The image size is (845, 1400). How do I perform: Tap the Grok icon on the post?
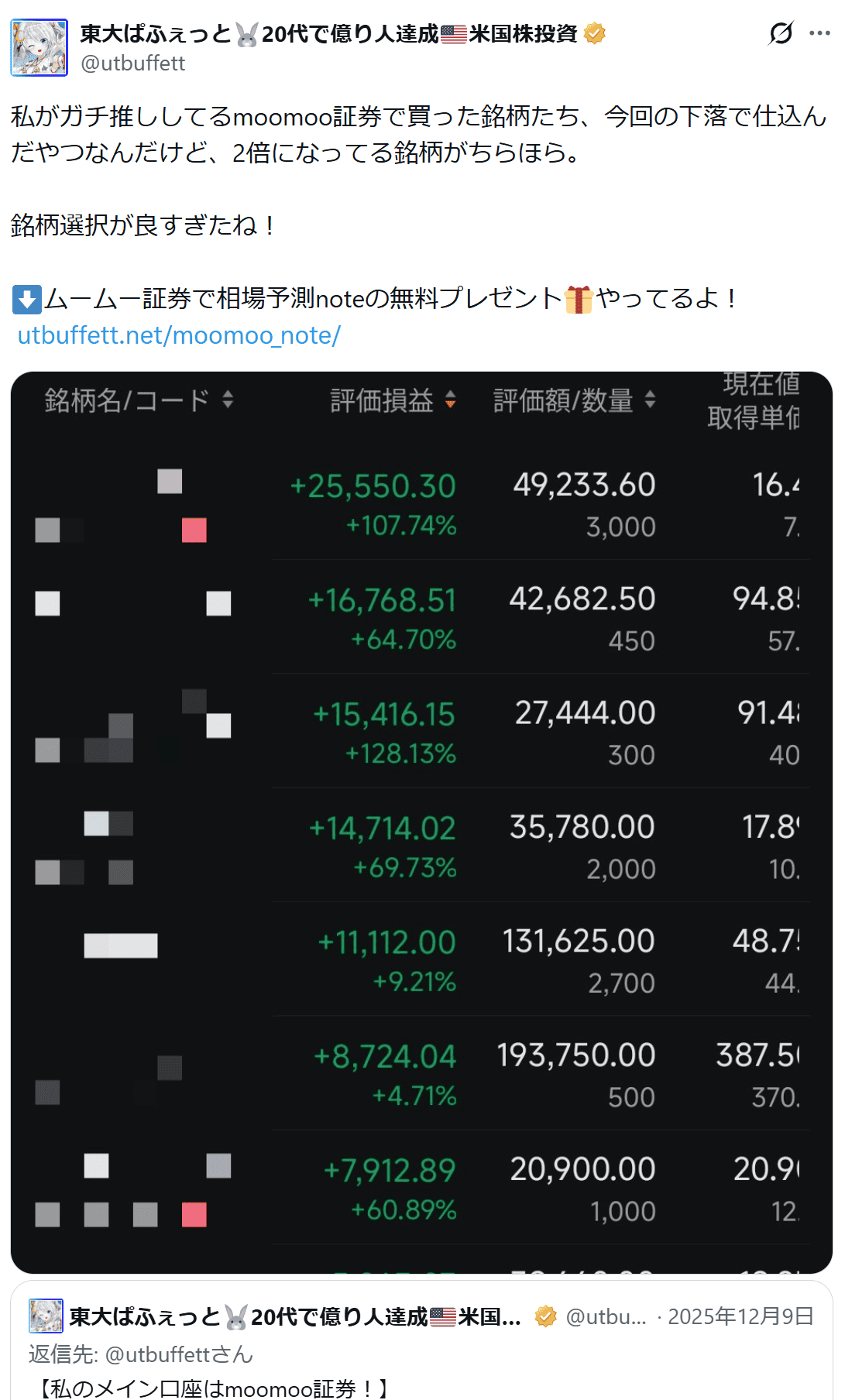(781, 33)
